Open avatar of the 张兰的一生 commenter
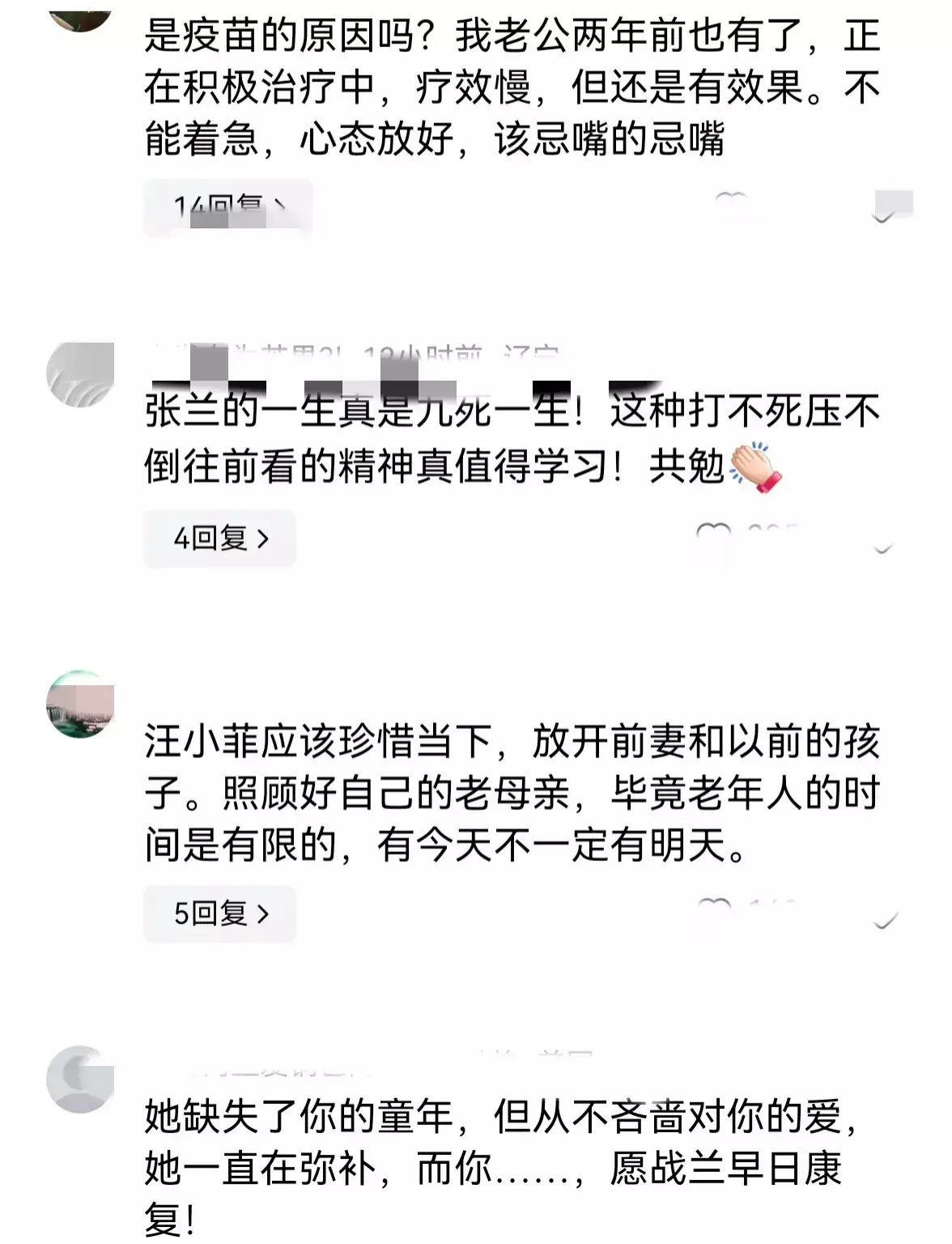This screenshot has width=952, height=1244. pyautogui.click(x=79, y=374)
